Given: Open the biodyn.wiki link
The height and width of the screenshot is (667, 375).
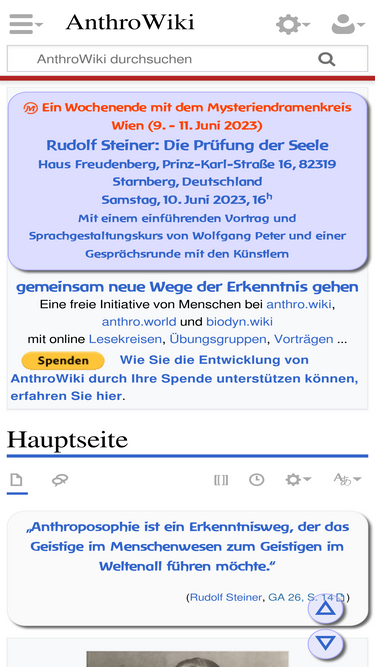Looking at the screenshot, I should click(239, 322).
